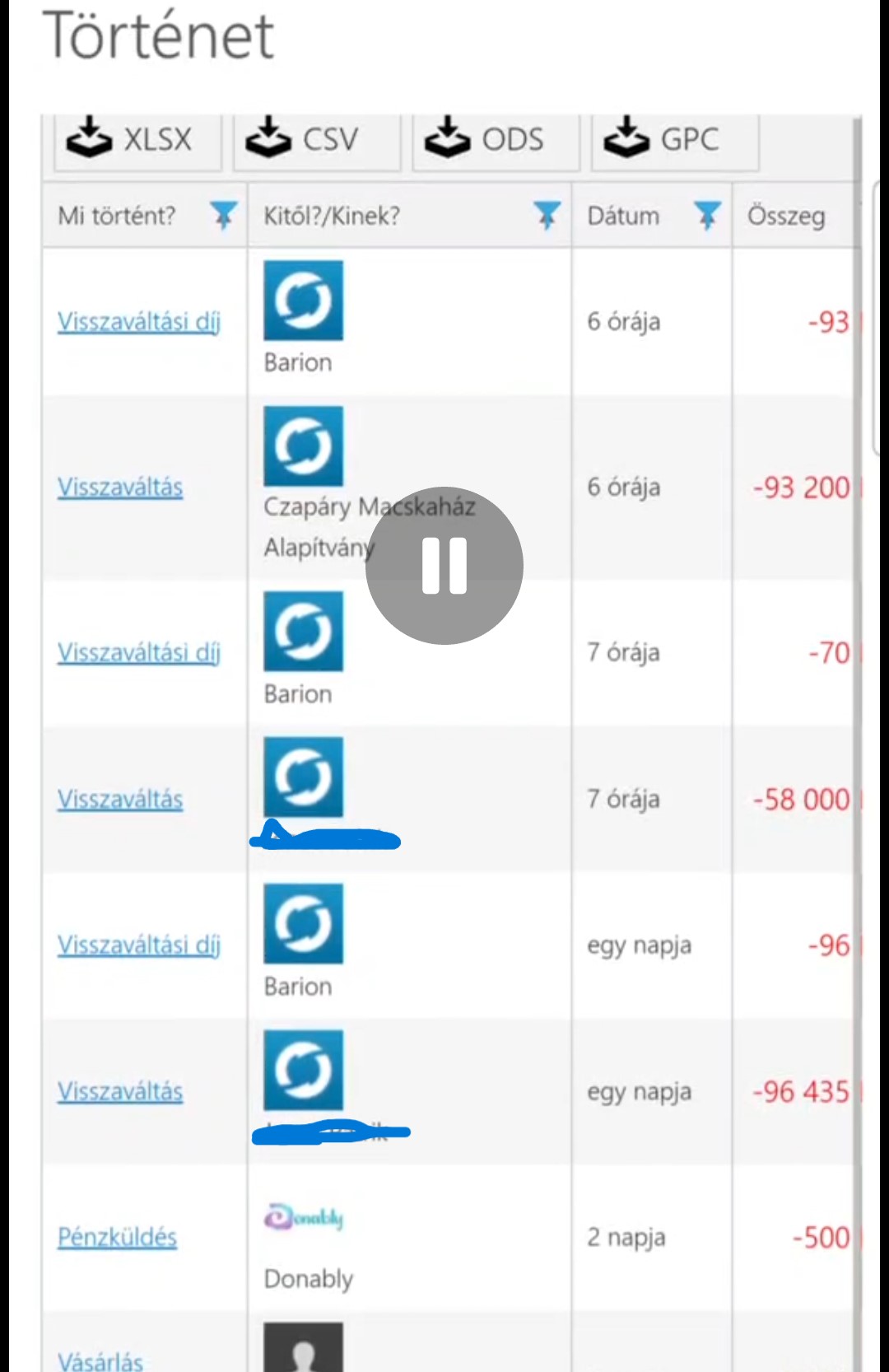The height and width of the screenshot is (1372, 889).
Task: Open the Vásárlás transaction link
Action: tap(100, 1360)
